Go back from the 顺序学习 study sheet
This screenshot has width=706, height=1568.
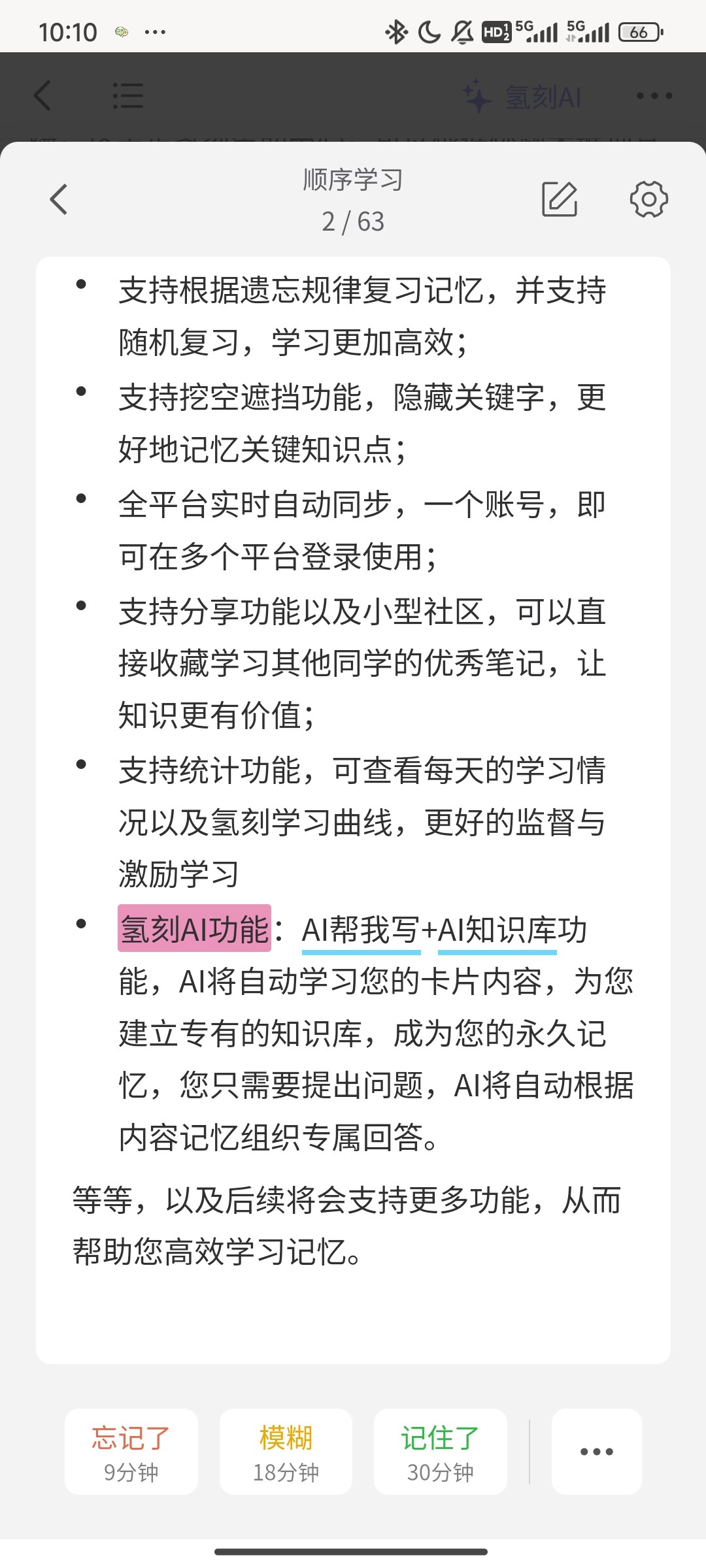click(x=59, y=199)
